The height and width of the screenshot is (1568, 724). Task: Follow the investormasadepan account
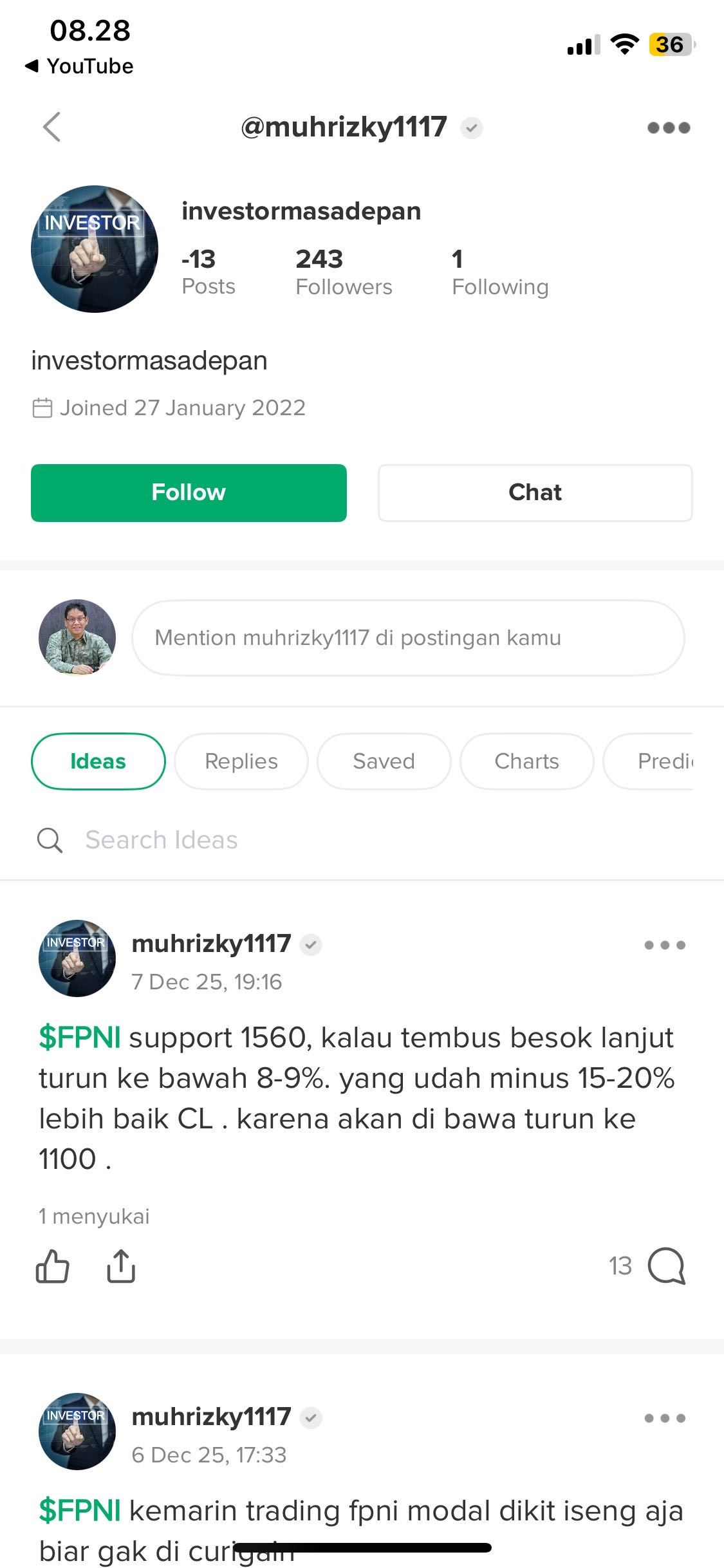pyautogui.click(x=189, y=492)
